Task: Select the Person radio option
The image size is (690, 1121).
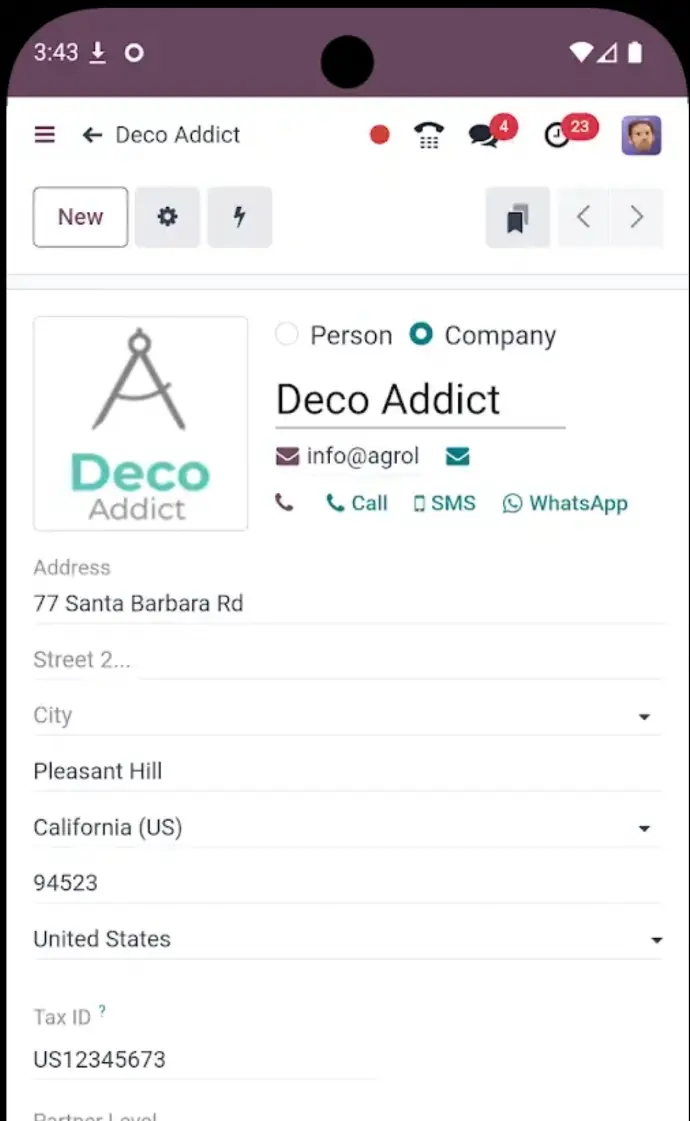Action: [x=287, y=335]
